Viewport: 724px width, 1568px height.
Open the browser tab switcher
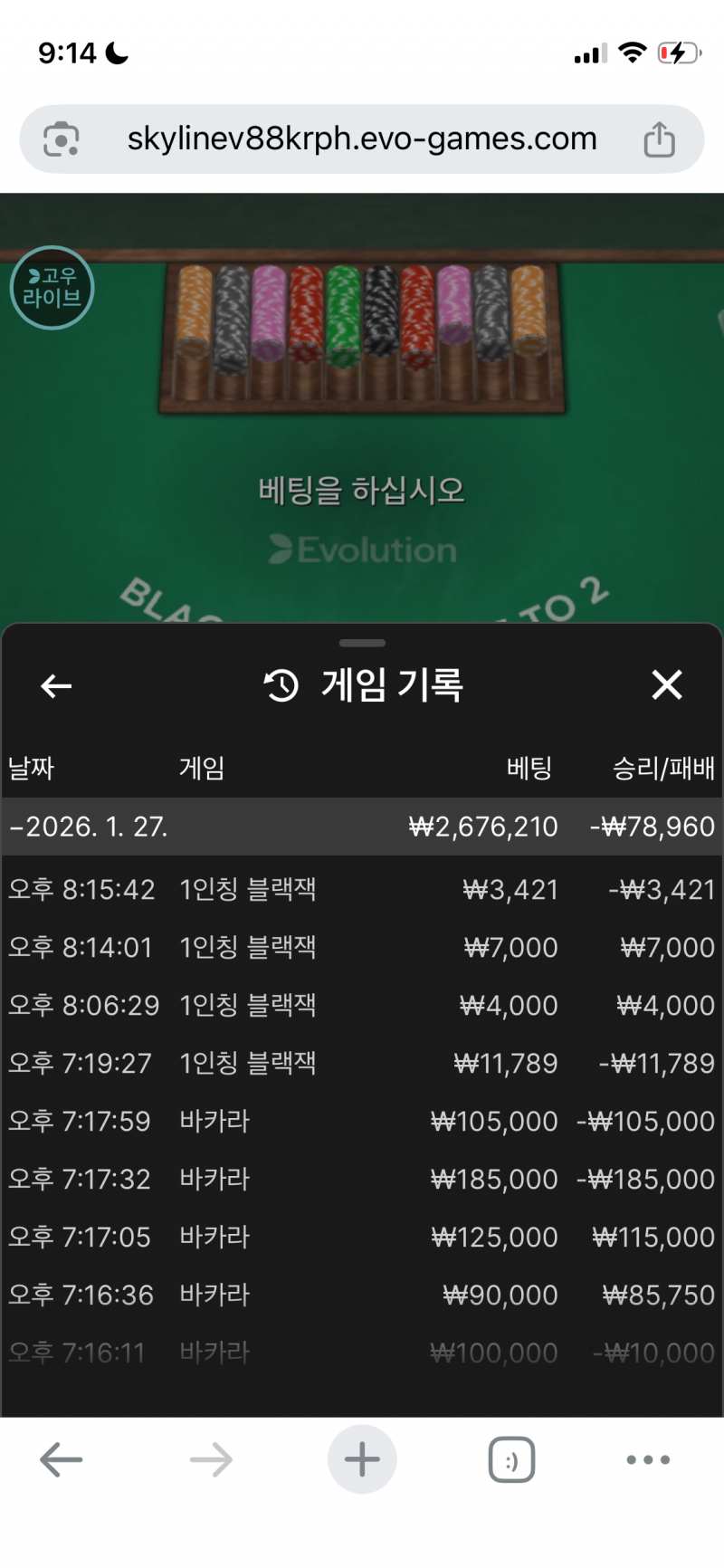[x=511, y=1459]
